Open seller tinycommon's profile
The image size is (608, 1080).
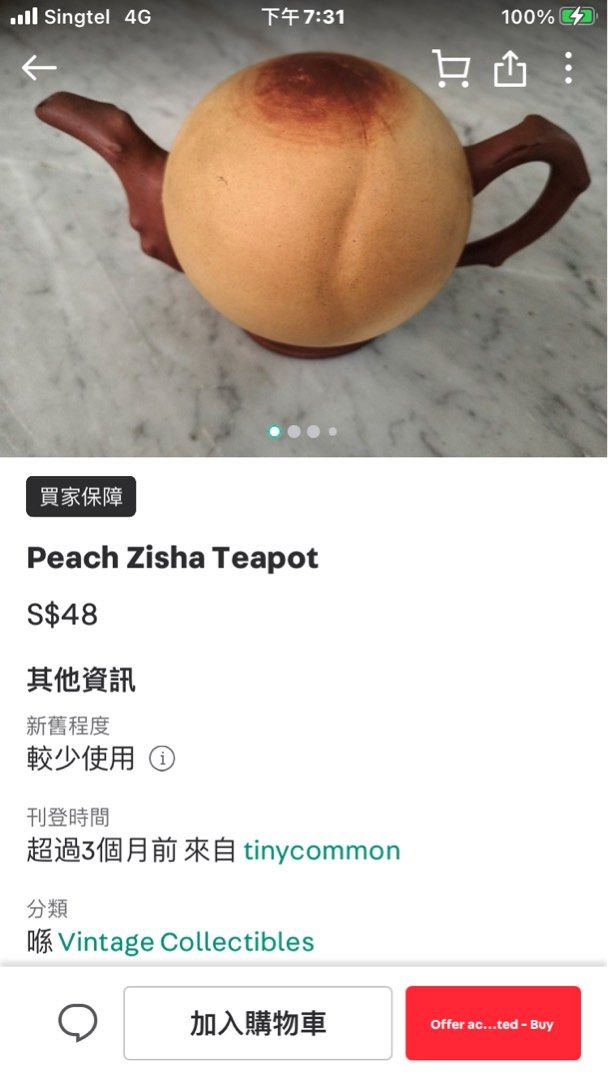322,851
